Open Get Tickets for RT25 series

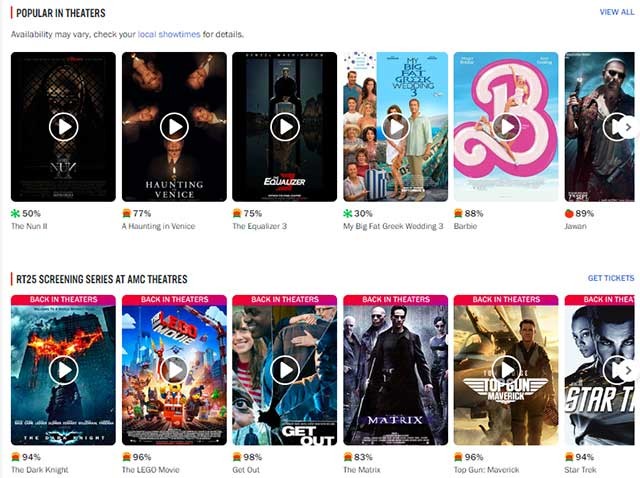[610, 278]
